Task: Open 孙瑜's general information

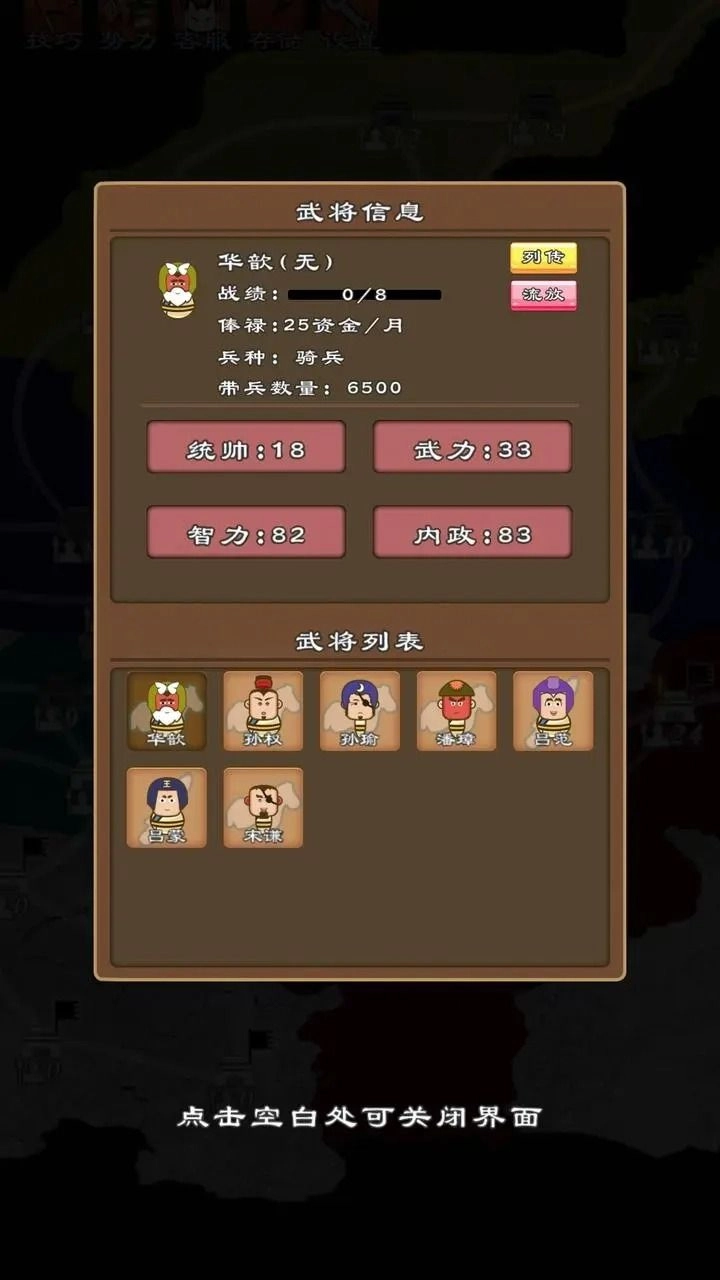Action: pyautogui.click(x=359, y=712)
